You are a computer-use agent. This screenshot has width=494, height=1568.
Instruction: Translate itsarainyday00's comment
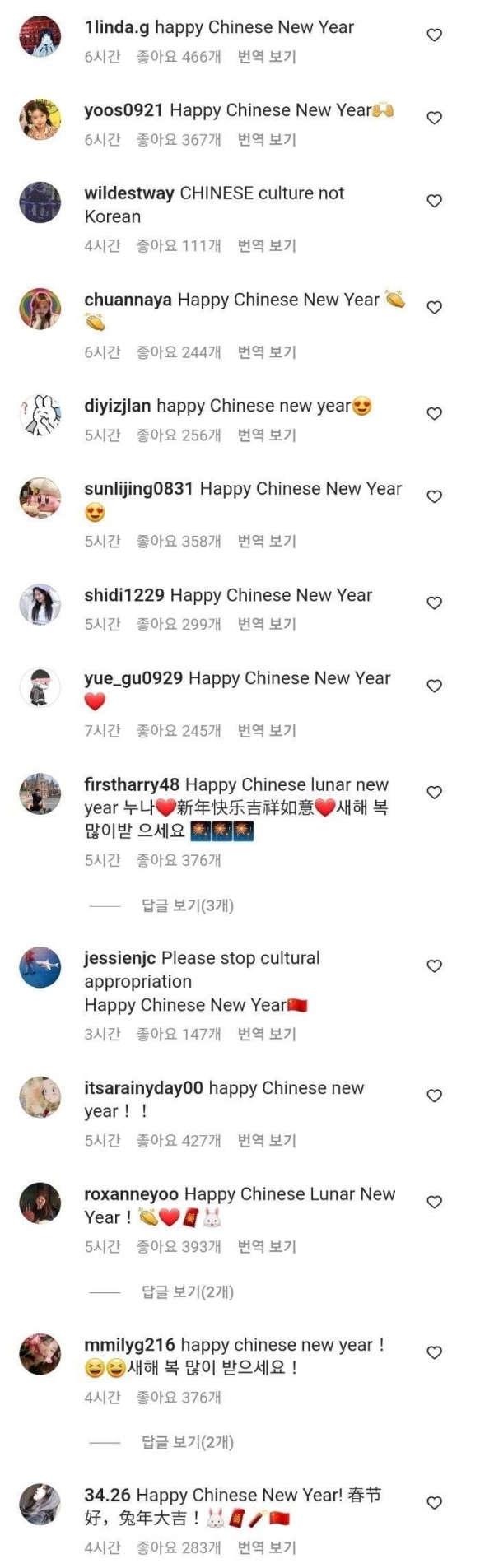267,1140
